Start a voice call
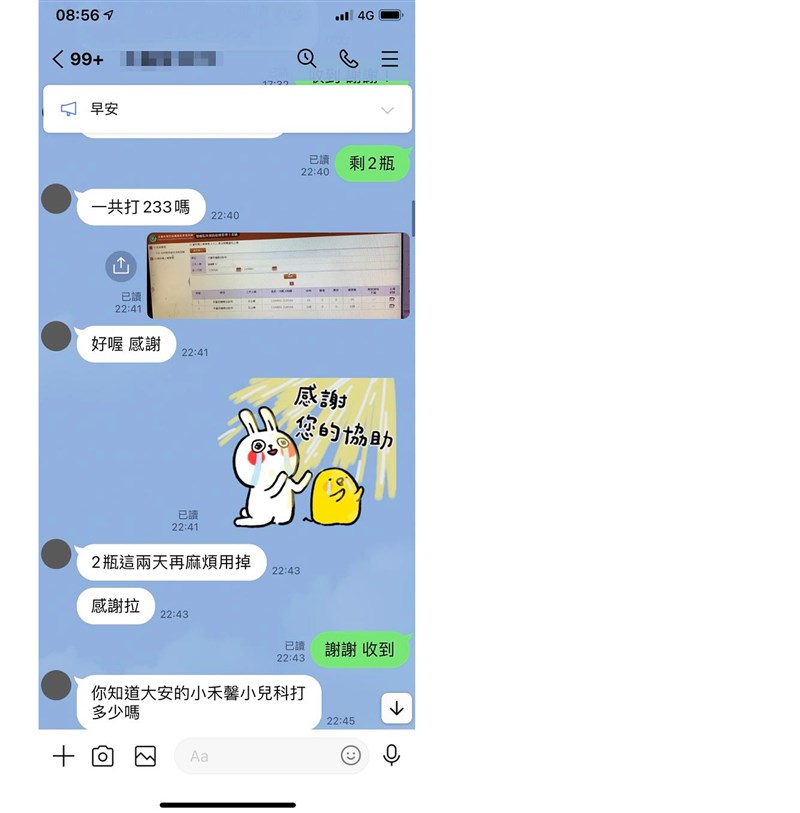 348,58
